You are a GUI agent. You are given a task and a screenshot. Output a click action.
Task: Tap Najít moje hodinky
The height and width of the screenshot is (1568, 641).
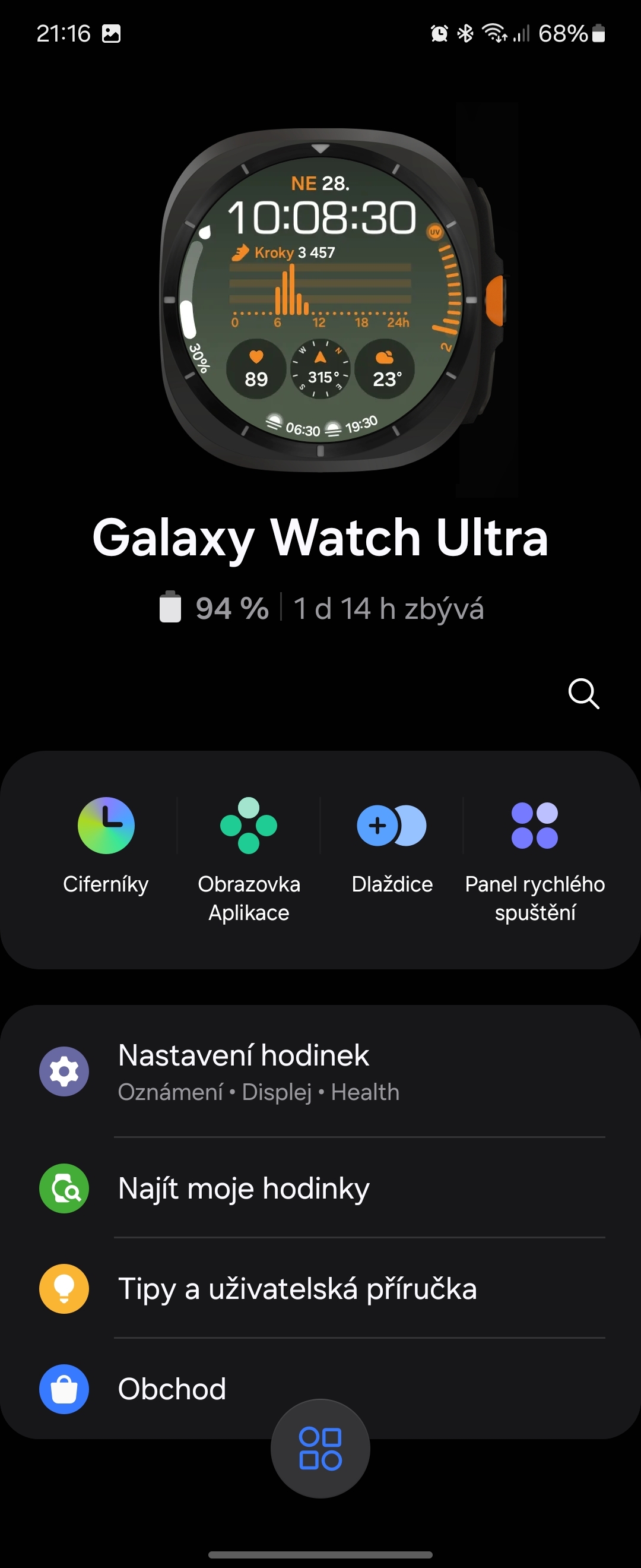(244, 1187)
